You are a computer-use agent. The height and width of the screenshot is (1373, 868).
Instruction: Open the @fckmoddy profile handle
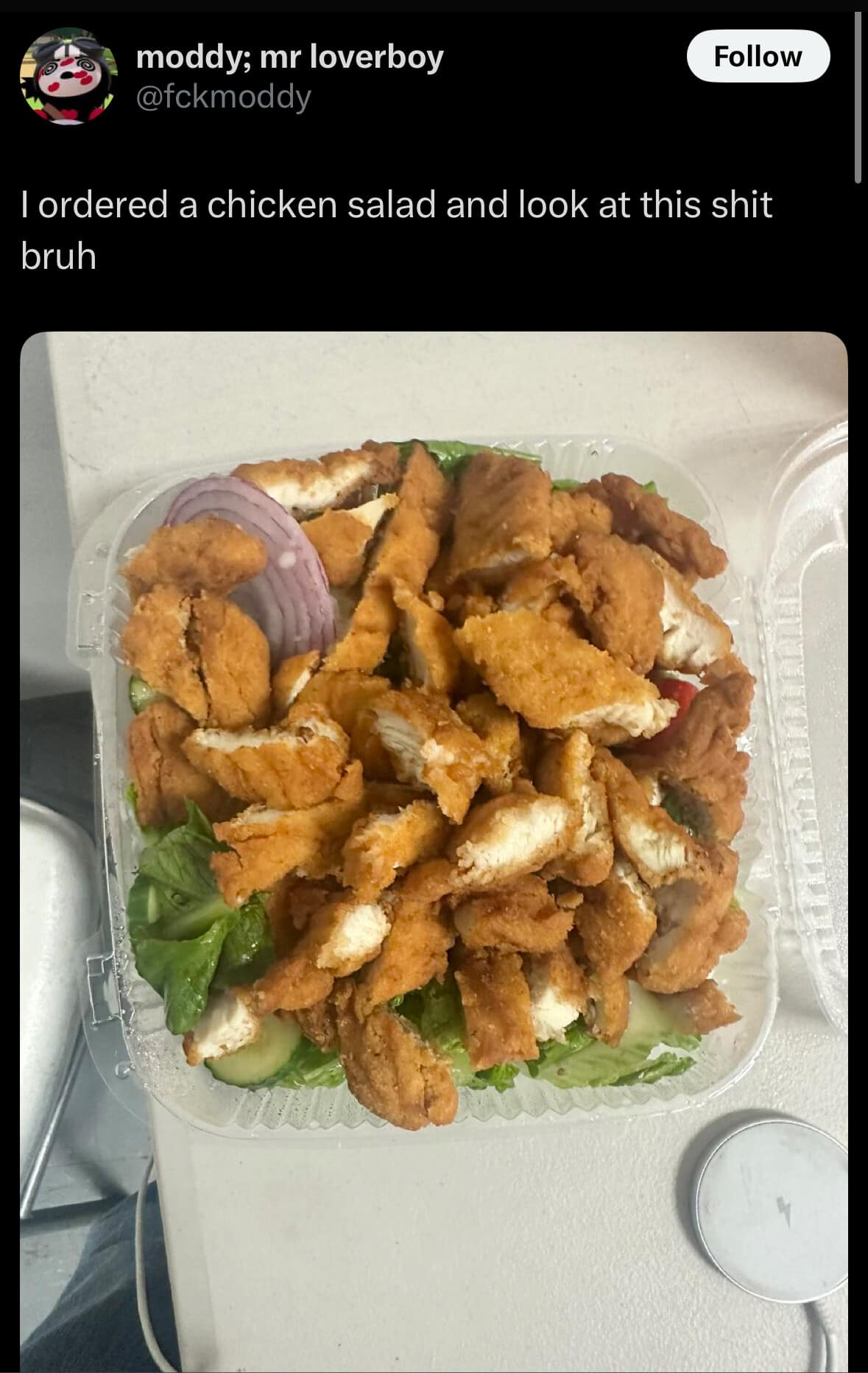pos(224,96)
